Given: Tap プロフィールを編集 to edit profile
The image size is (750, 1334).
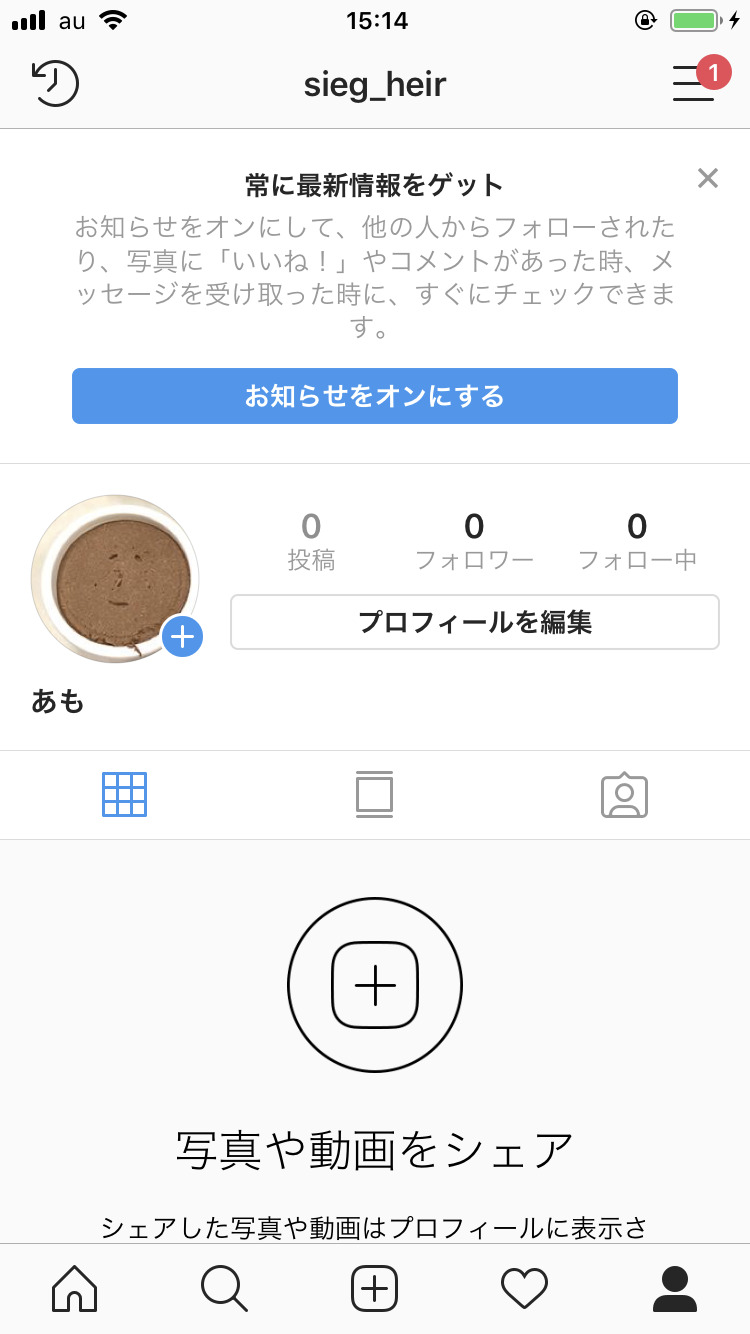Looking at the screenshot, I should [475, 622].
